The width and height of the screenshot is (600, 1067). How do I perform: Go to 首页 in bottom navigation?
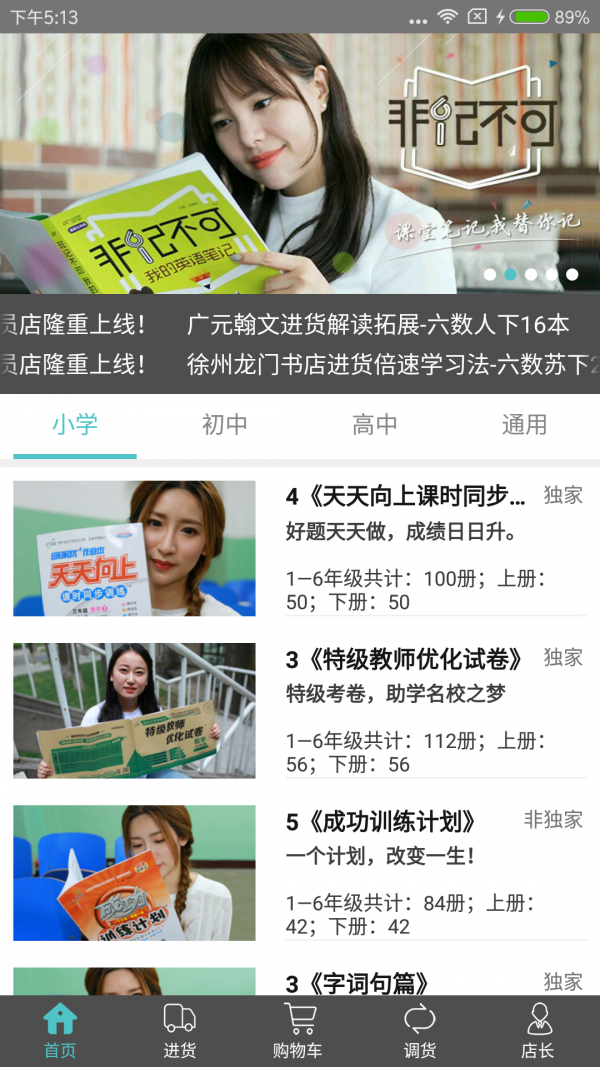point(60,1031)
